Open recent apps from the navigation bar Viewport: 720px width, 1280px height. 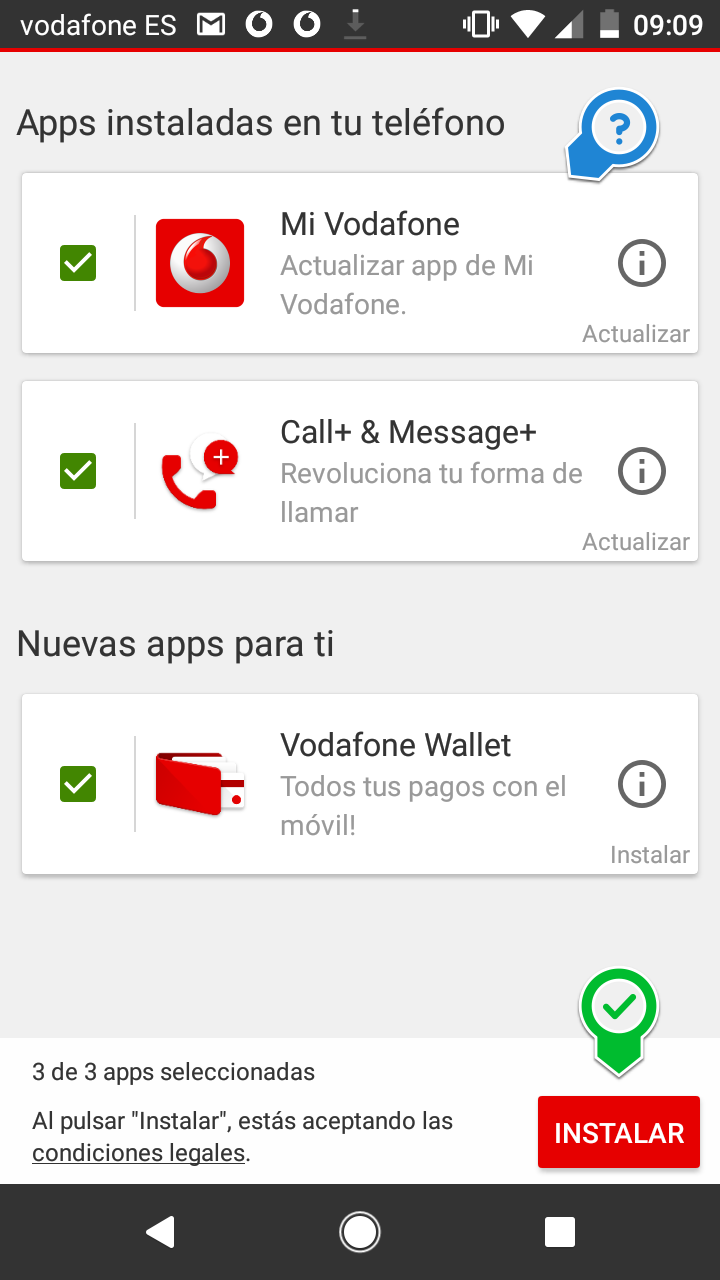[559, 1232]
